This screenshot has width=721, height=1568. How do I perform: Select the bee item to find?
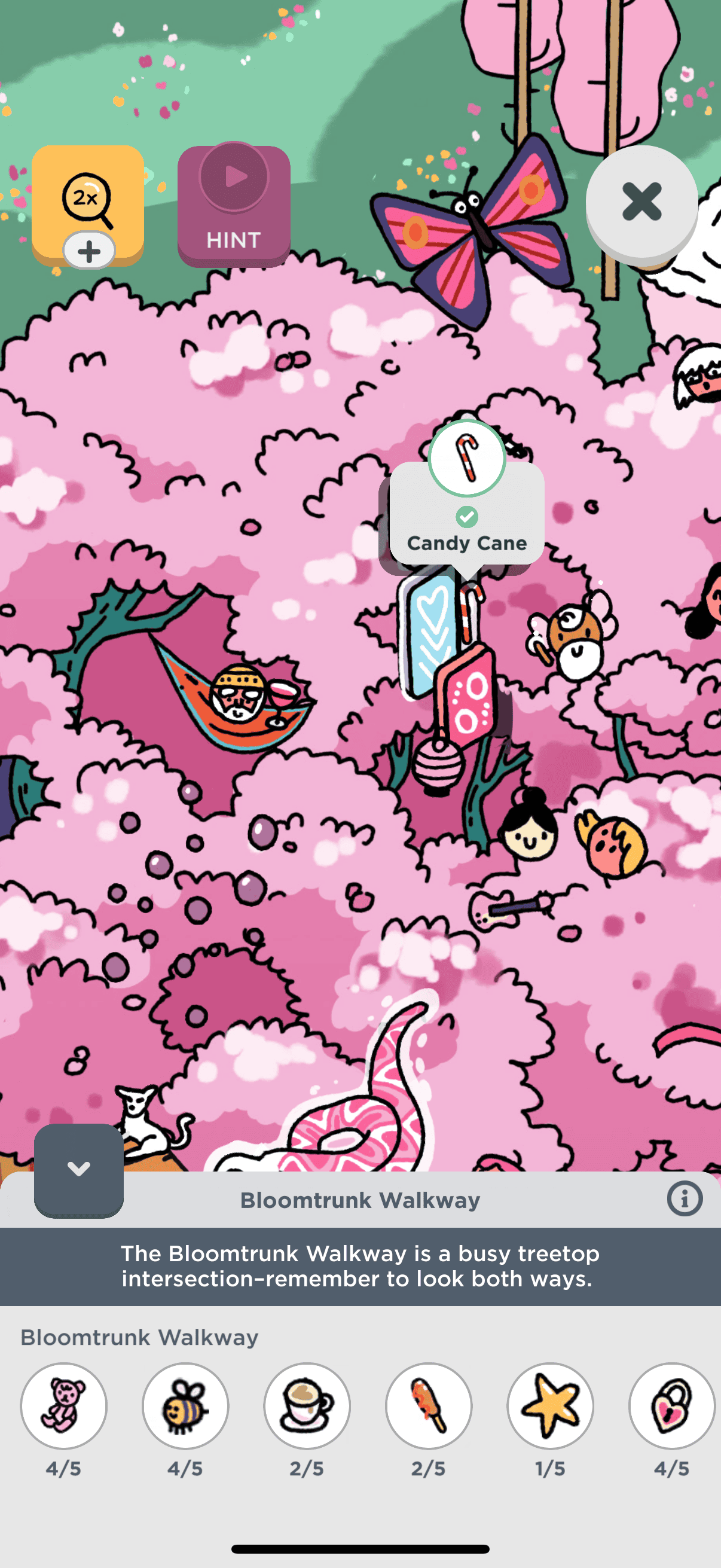pos(185,1405)
